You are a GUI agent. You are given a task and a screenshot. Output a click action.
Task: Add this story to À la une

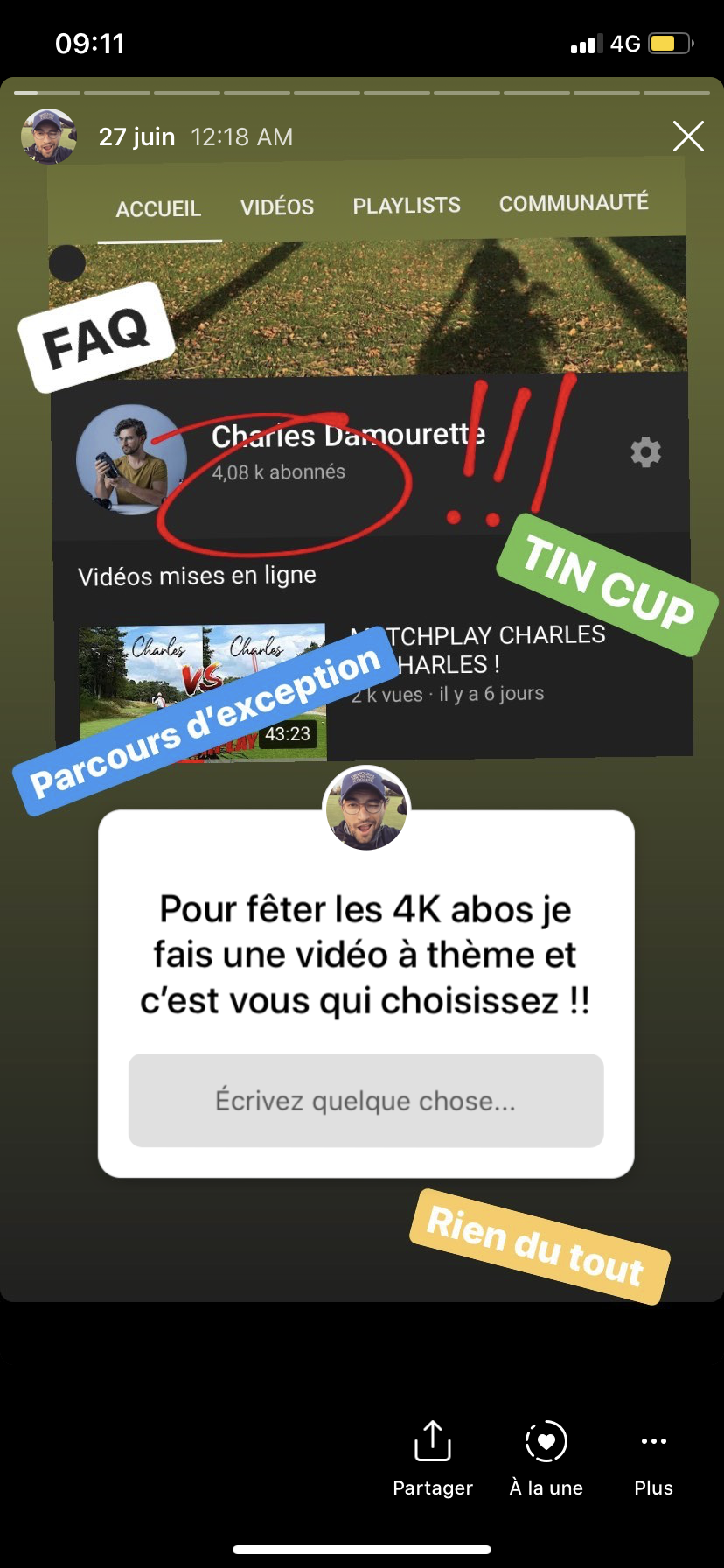pyautogui.click(x=546, y=1457)
